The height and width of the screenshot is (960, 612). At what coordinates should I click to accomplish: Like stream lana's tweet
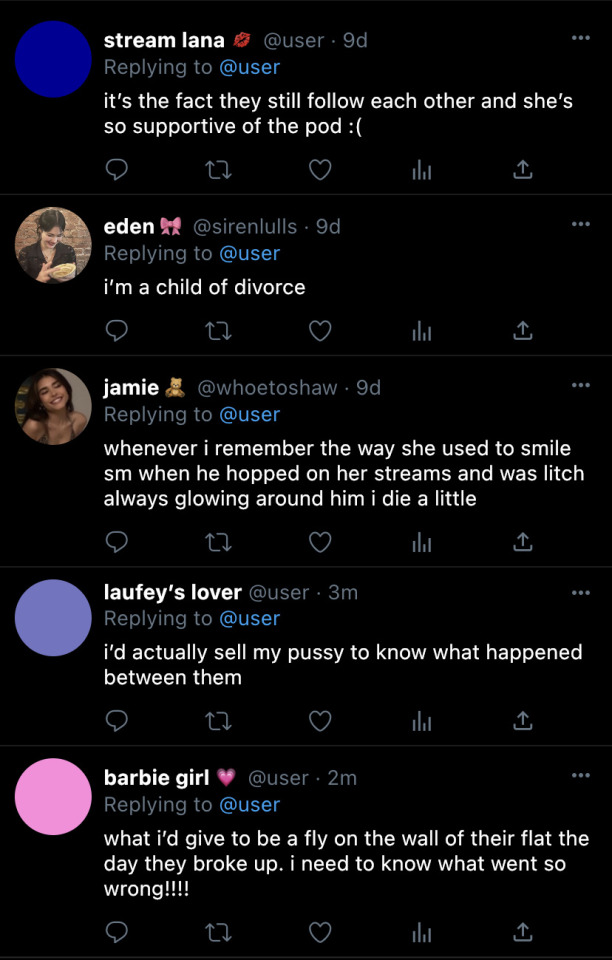(319, 170)
